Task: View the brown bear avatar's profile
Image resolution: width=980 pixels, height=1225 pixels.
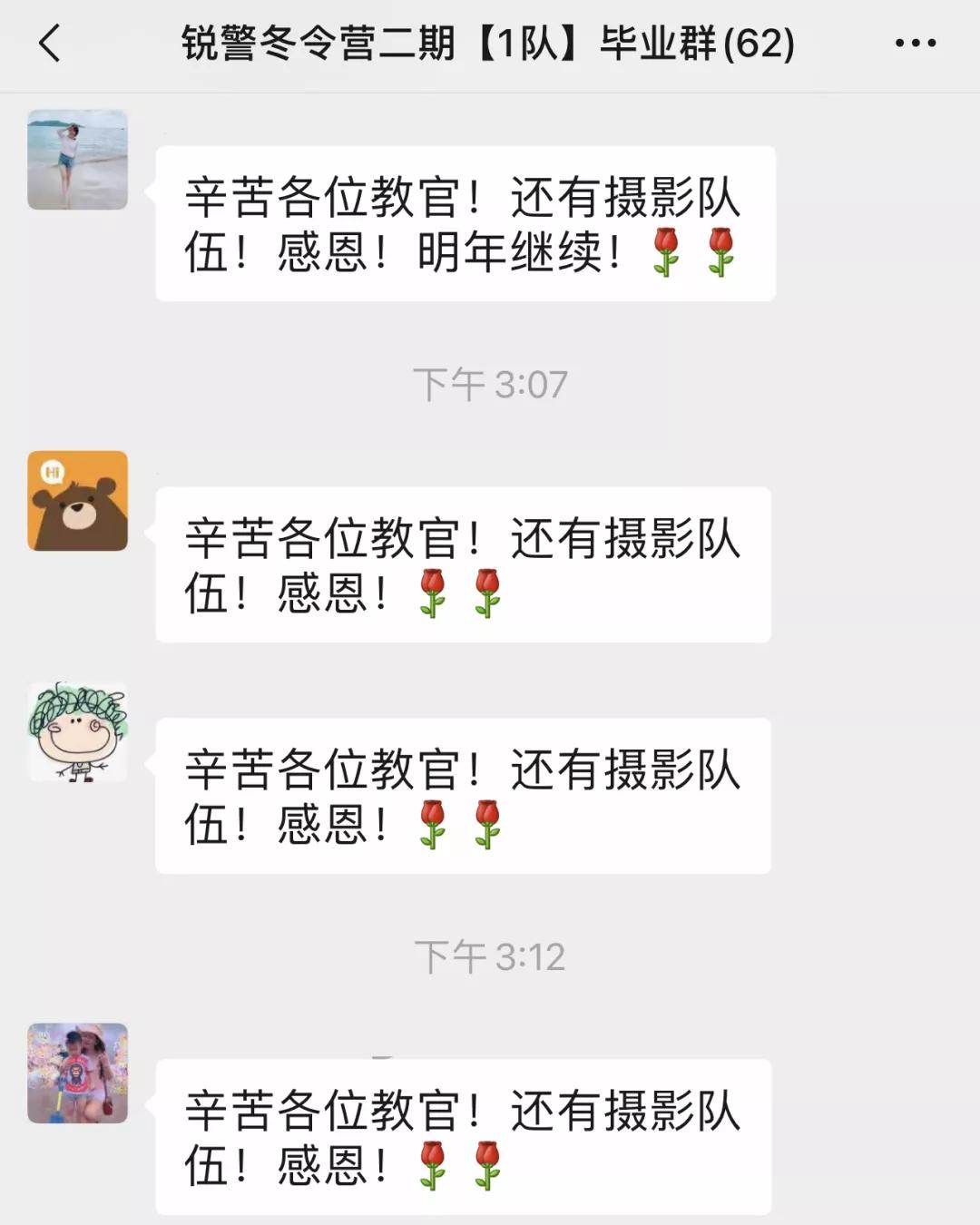Action: 78,501
